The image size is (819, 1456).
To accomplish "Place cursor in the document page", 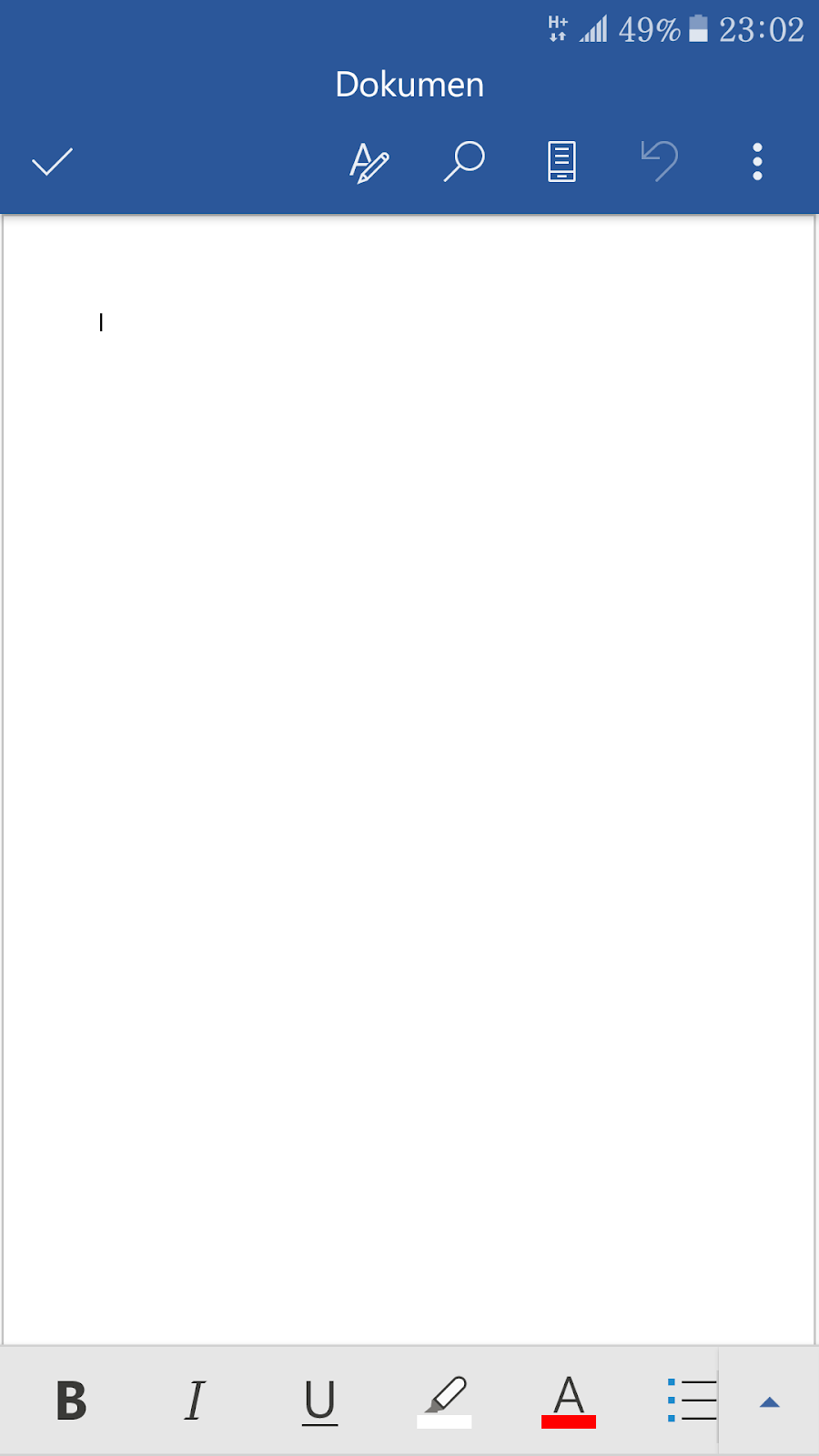I will tap(409, 728).
